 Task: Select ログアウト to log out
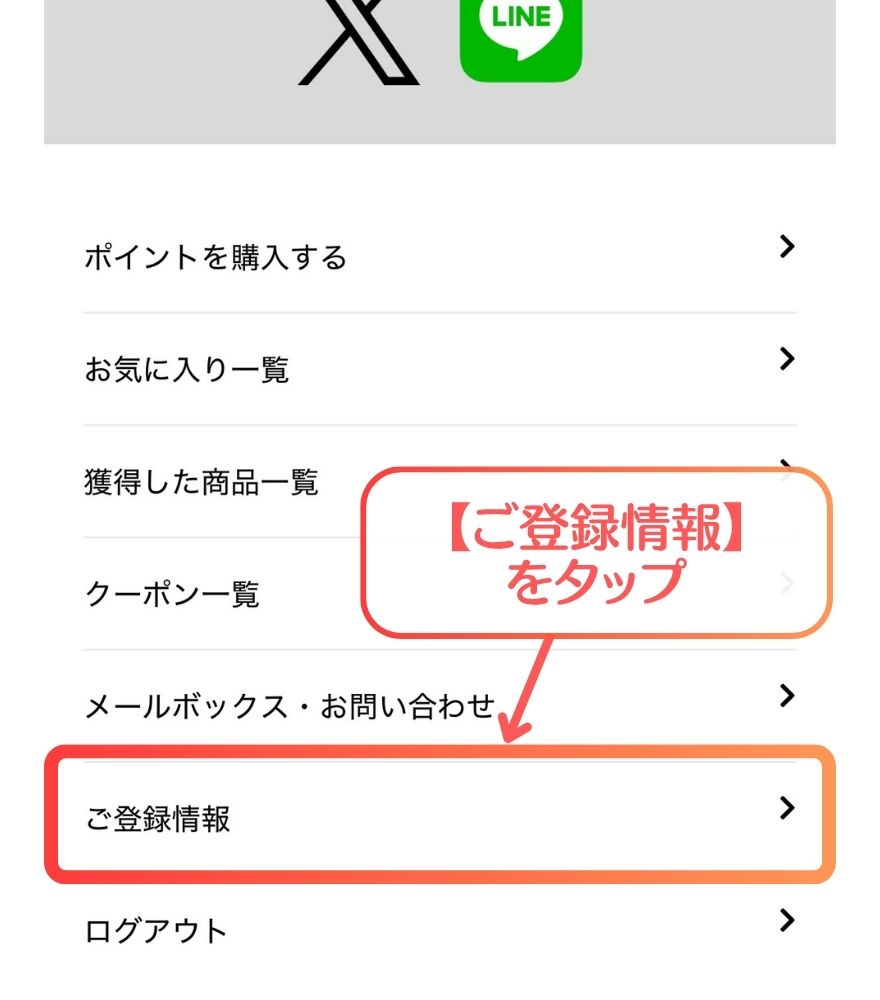click(157, 931)
